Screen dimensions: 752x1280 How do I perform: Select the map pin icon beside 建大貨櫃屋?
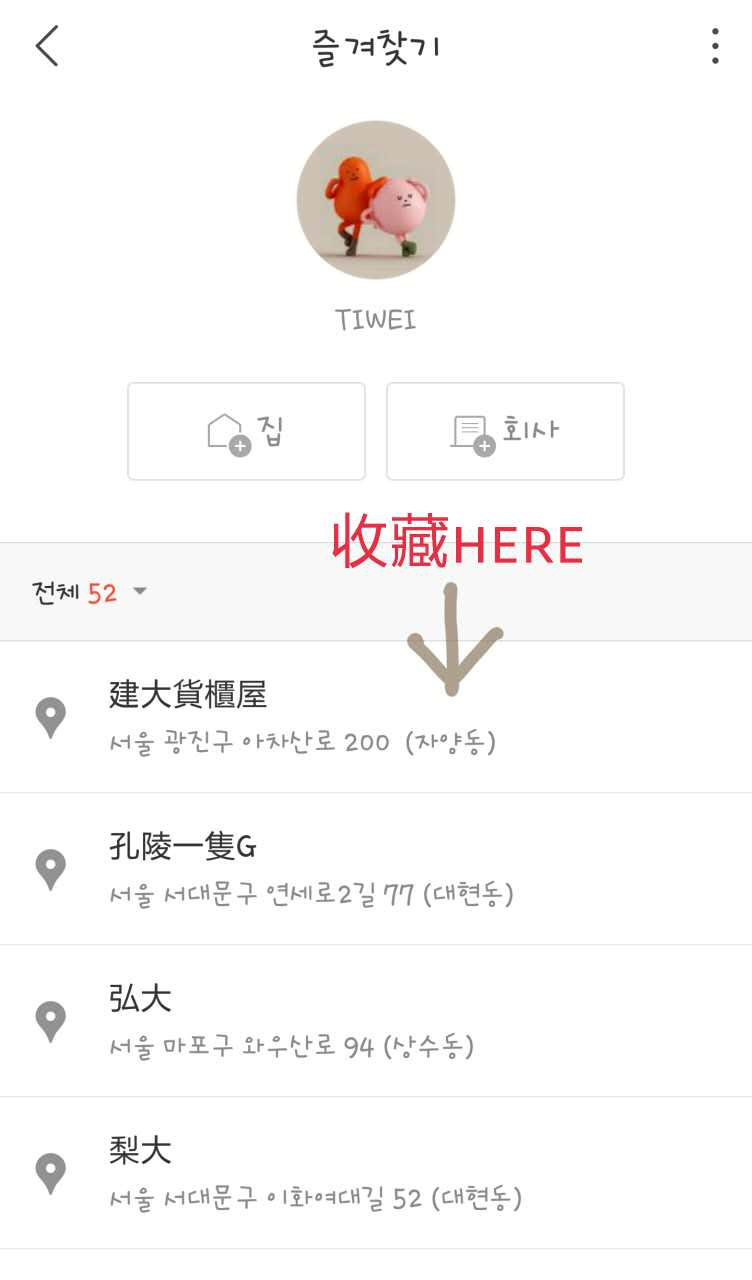[x=50, y=718]
